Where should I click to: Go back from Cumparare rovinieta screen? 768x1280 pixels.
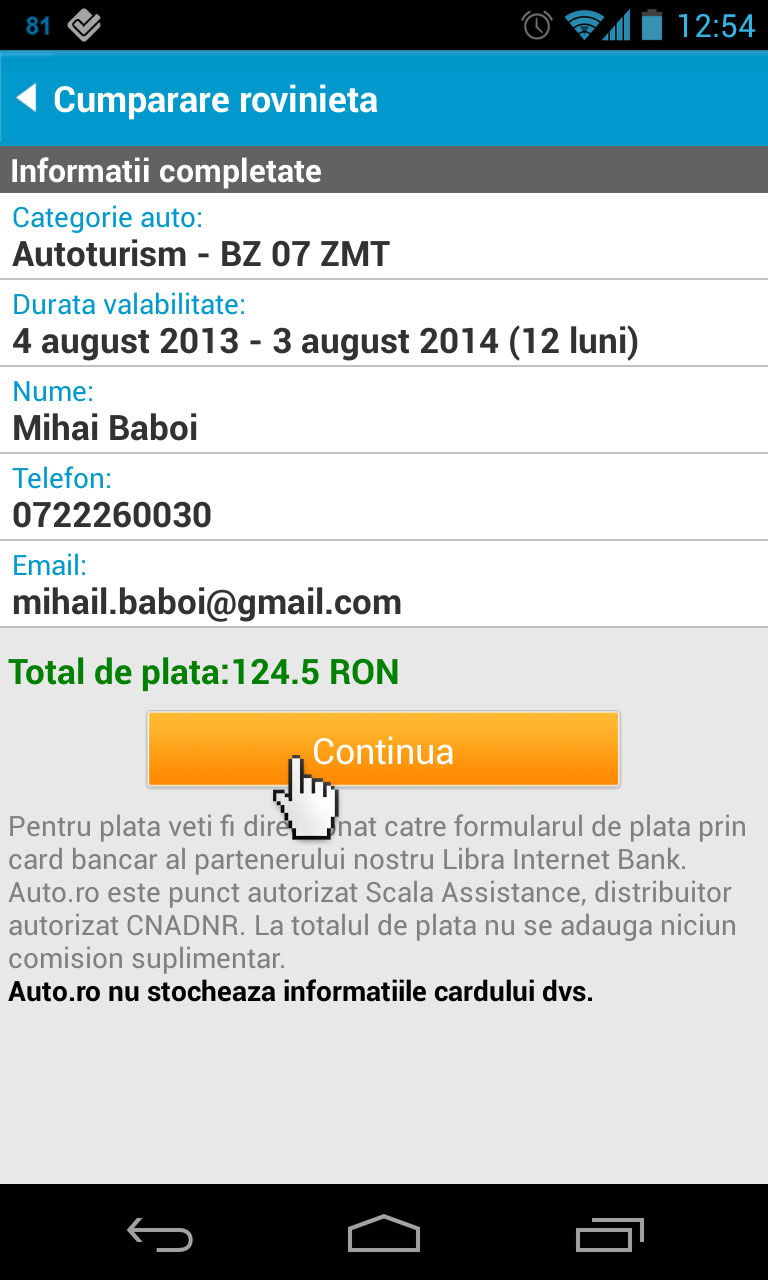click(28, 99)
